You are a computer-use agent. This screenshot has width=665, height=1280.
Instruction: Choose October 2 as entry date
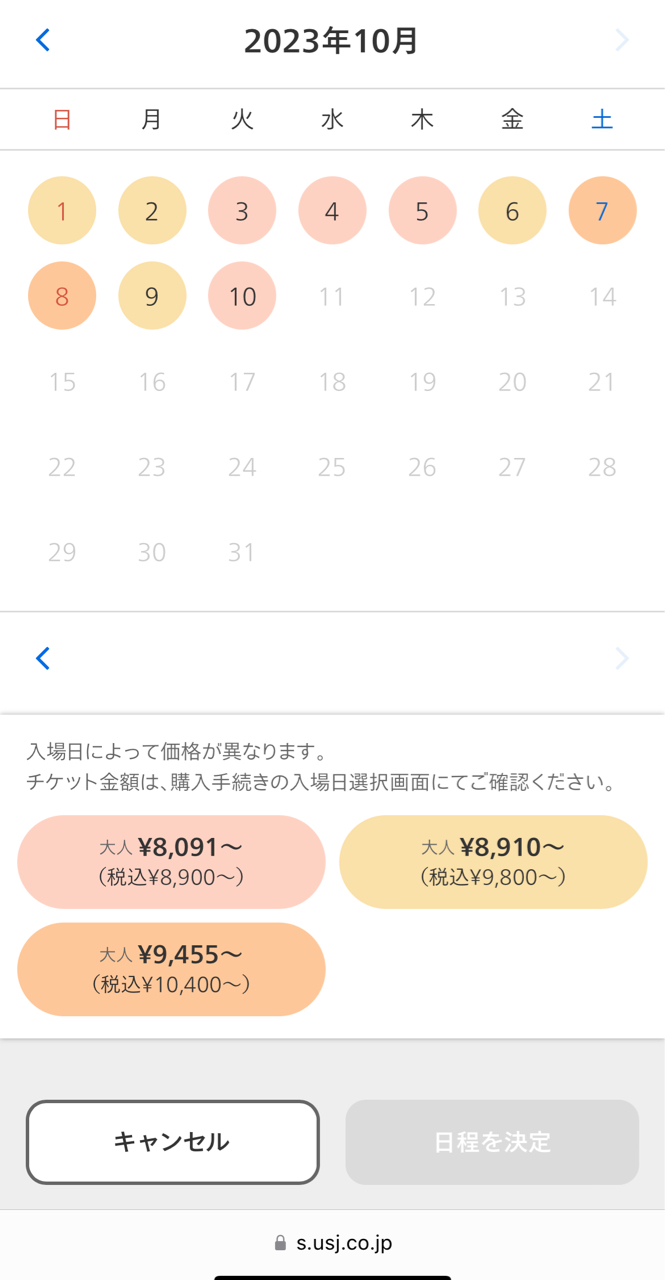pyautogui.click(x=152, y=211)
